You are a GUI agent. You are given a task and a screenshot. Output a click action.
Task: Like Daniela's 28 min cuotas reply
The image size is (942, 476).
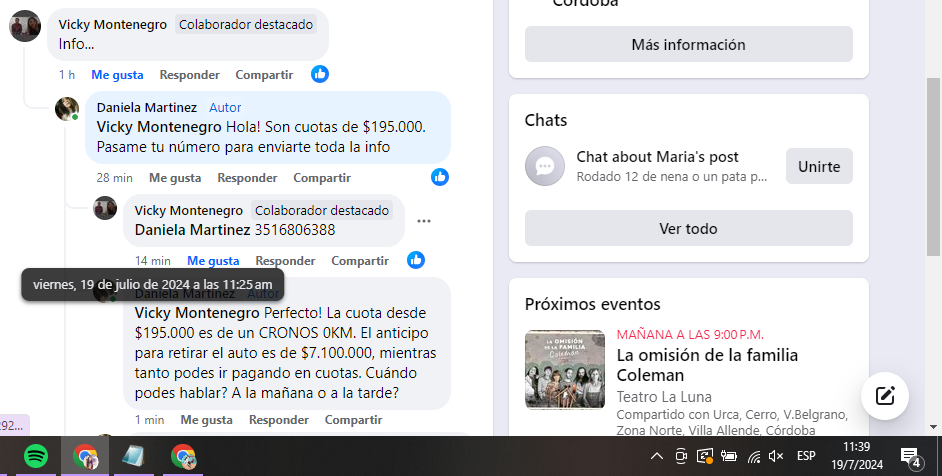pyautogui.click(x=175, y=178)
